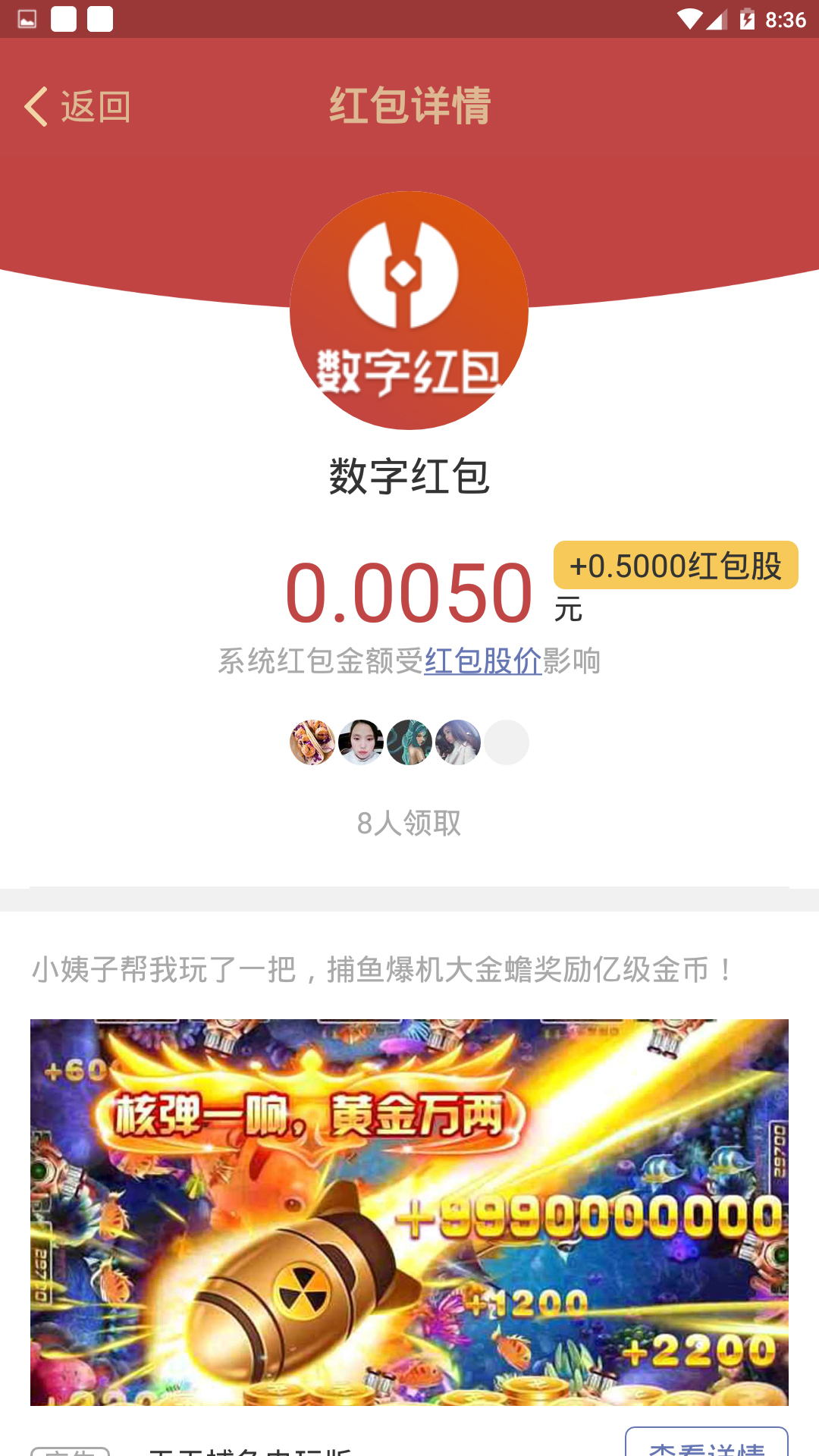Tap the empty gray avatar placeholder
The height and width of the screenshot is (1456, 819).
click(x=507, y=742)
